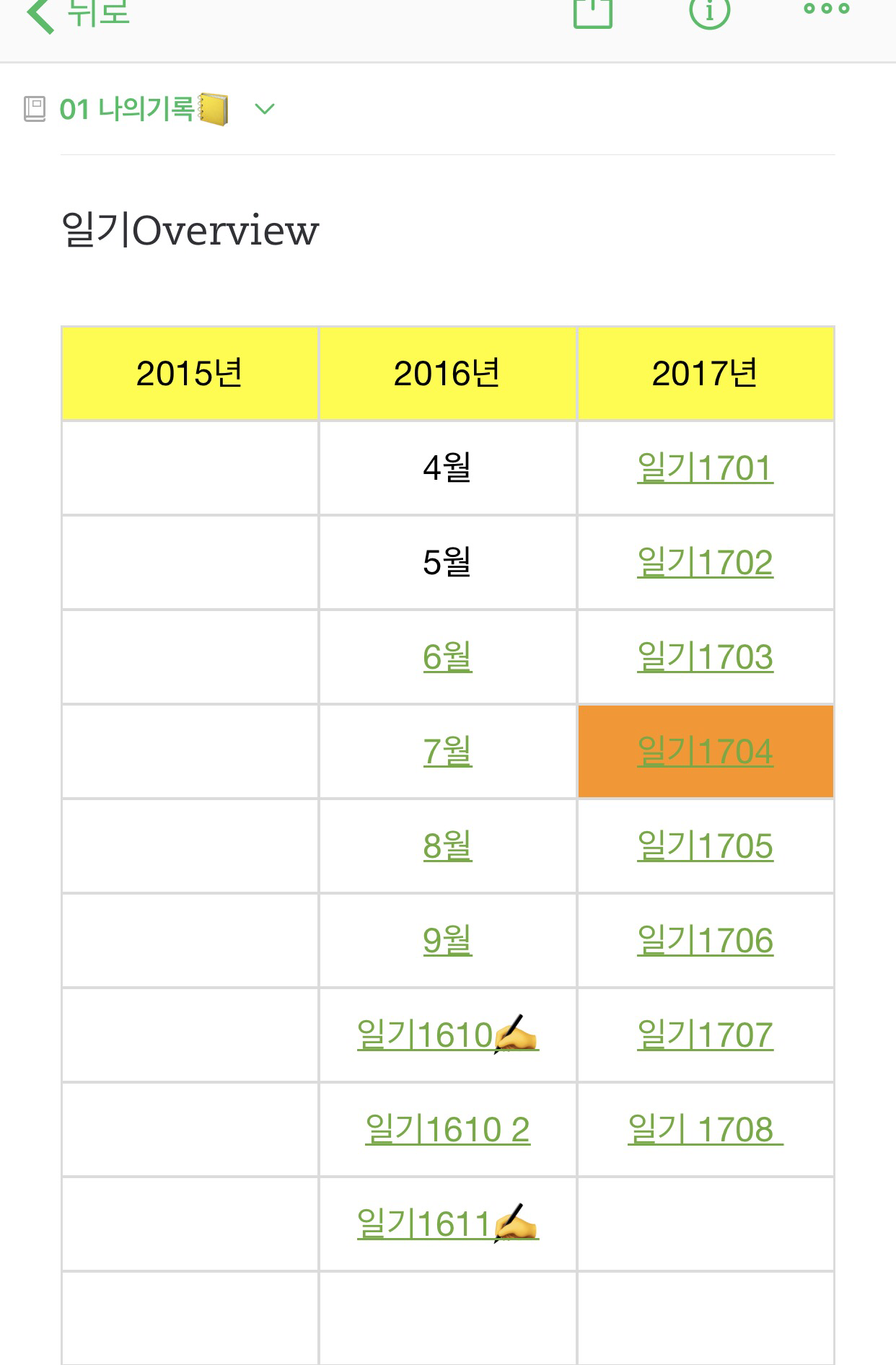Open the three-dot overflow menu

point(827,9)
